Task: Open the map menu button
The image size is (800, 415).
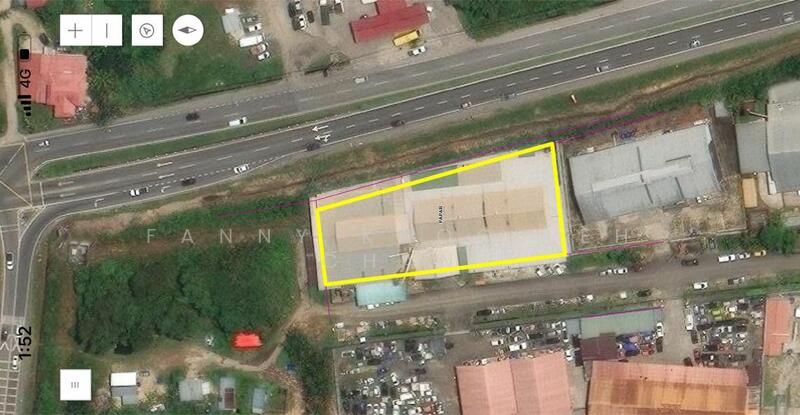Action: (x=75, y=384)
